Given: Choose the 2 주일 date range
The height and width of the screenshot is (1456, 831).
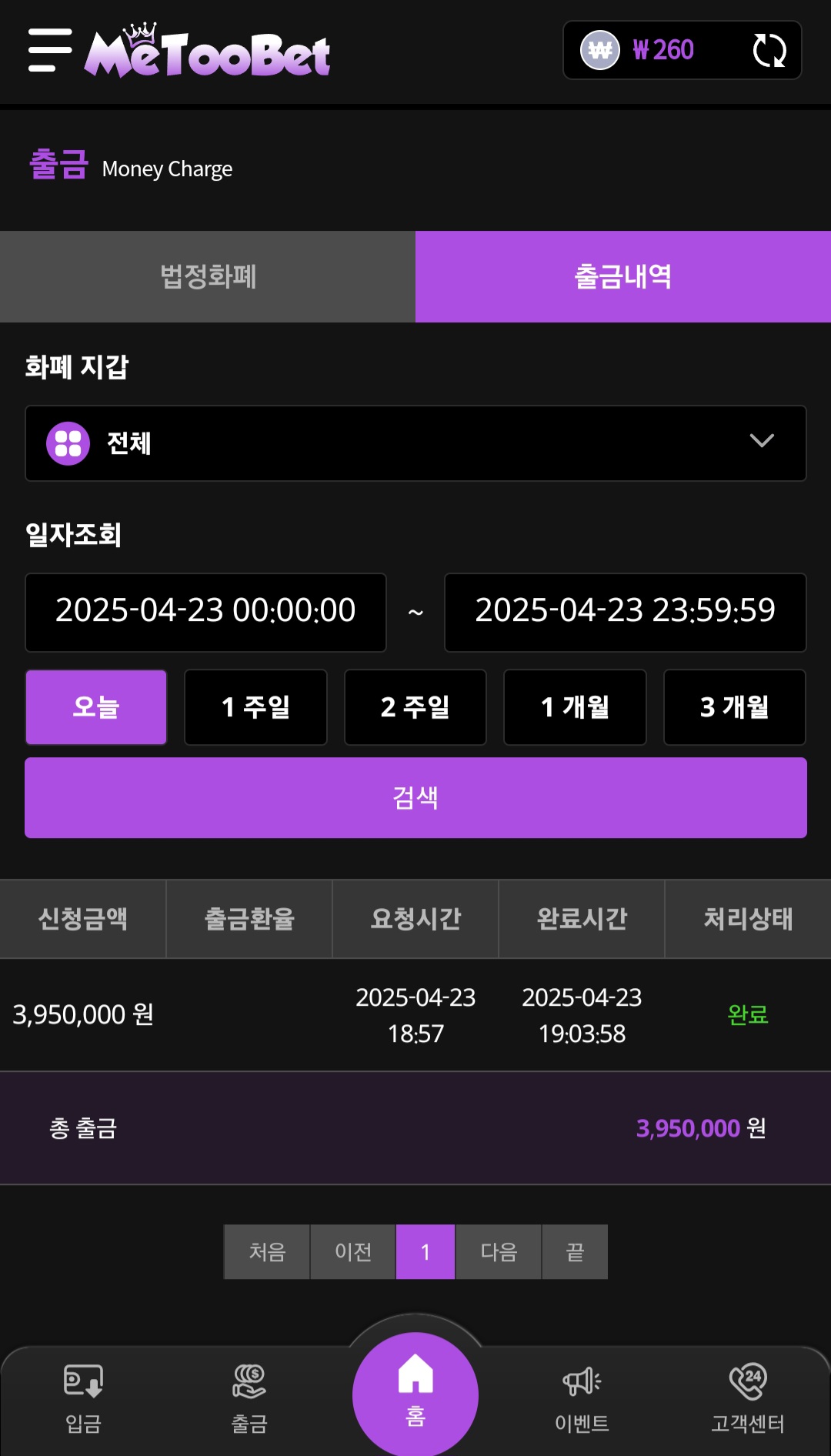Looking at the screenshot, I should click(415, 706).
